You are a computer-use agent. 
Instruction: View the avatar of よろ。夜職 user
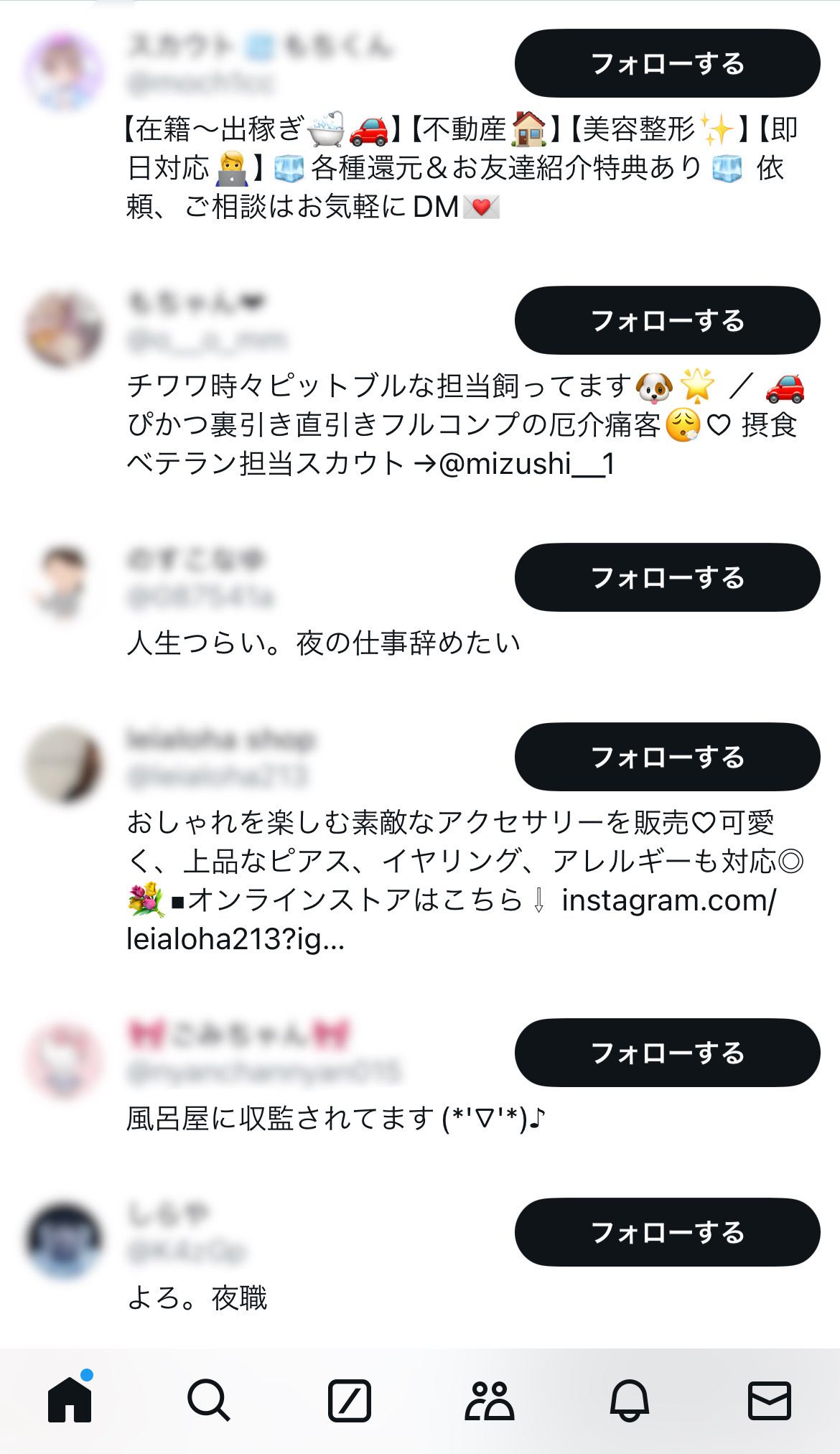click(x=65, y=1239)
